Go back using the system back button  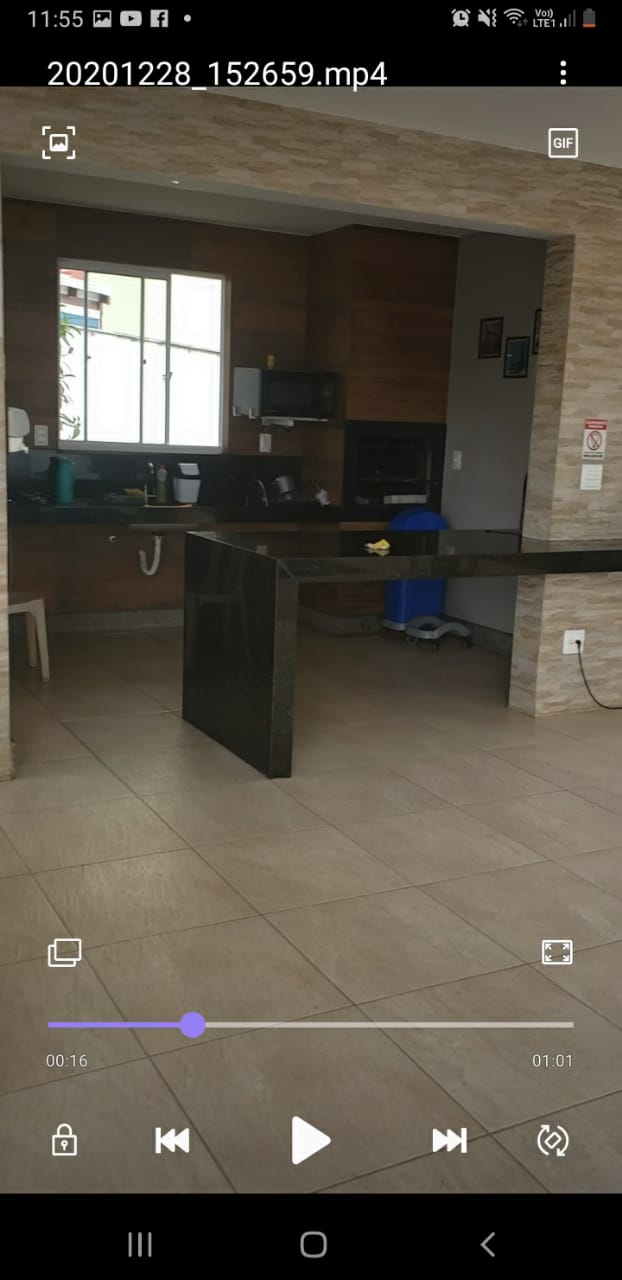(487, 1244)
